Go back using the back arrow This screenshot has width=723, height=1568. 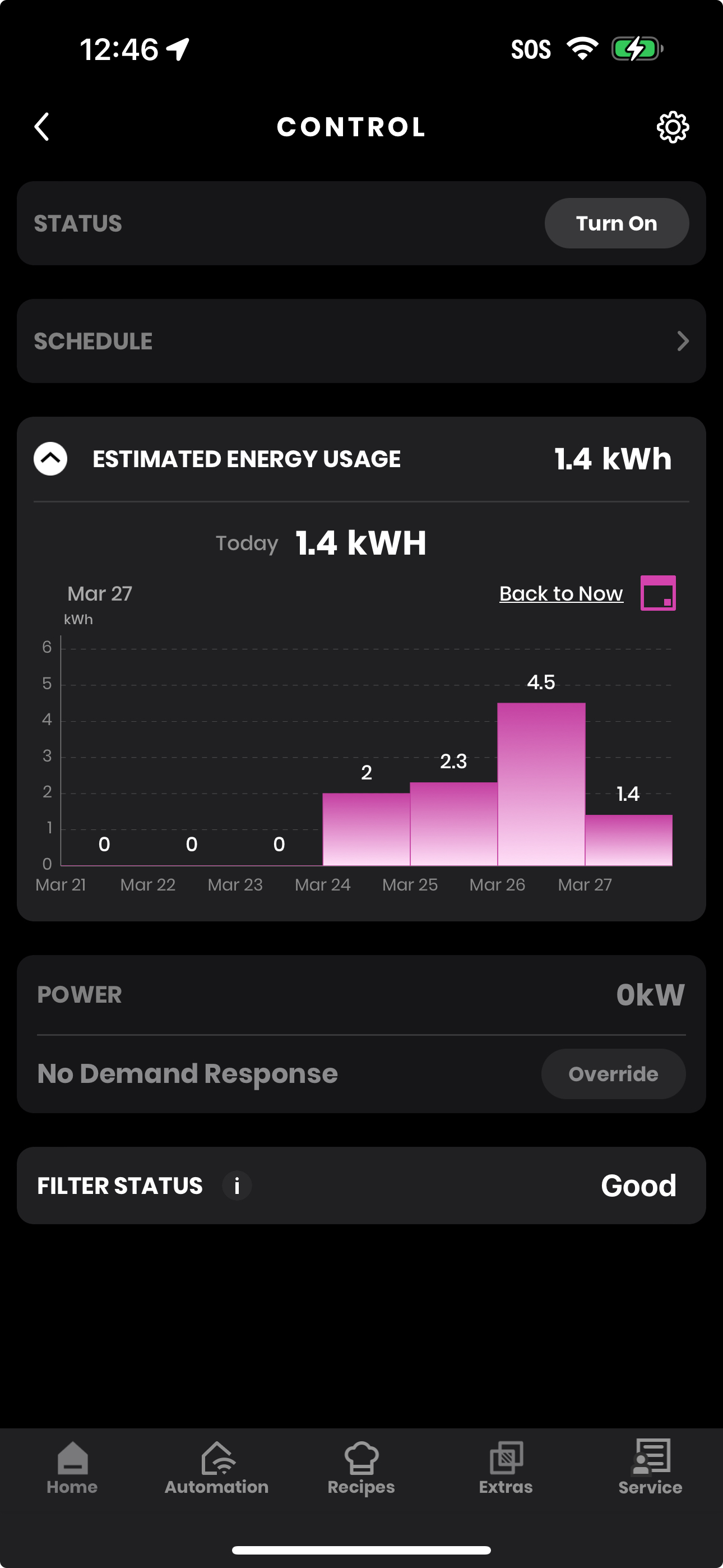tap(41, 127)
